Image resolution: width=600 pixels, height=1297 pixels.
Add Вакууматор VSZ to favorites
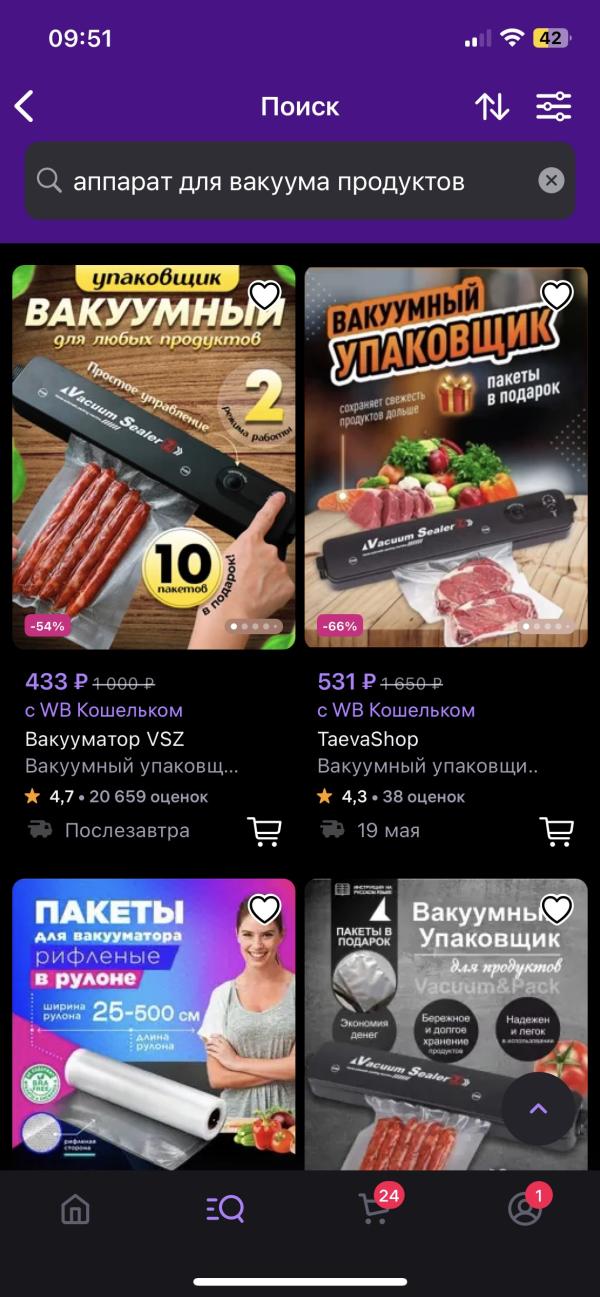[x=264, y=295]
